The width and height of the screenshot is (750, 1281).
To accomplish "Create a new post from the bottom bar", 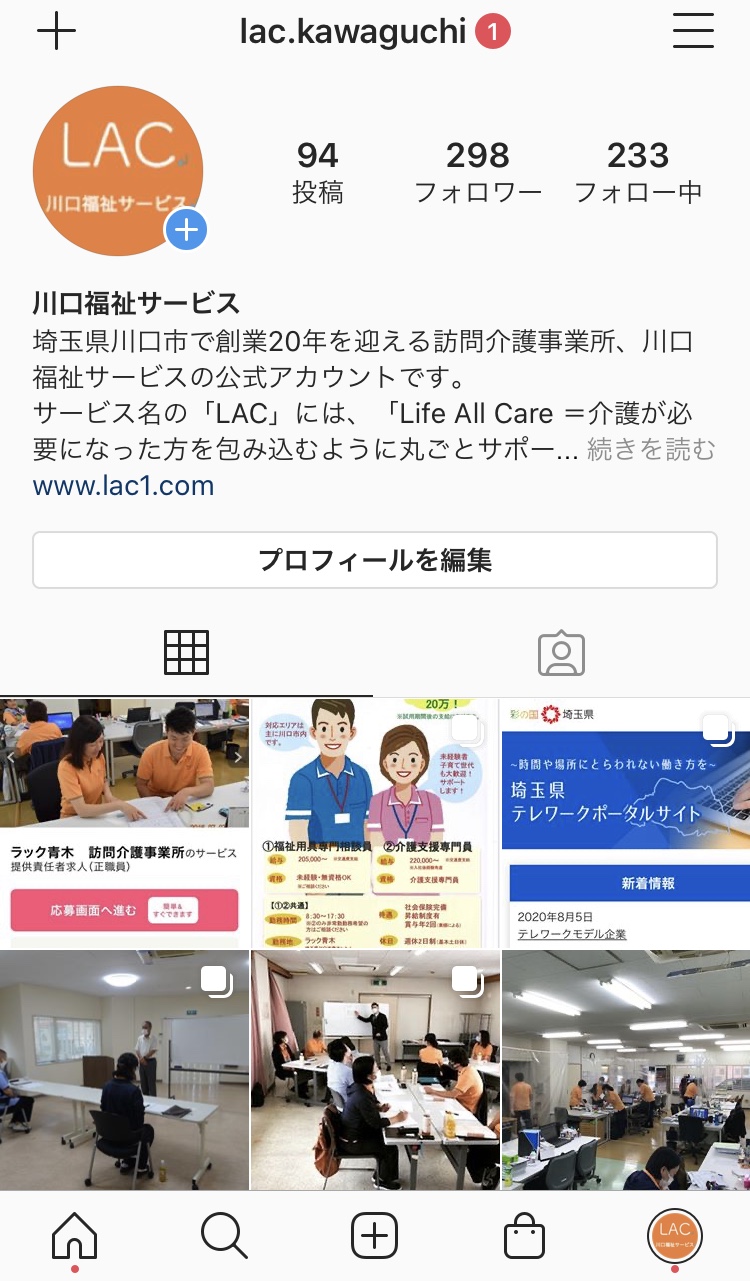I will click(x=375, y=1236).
